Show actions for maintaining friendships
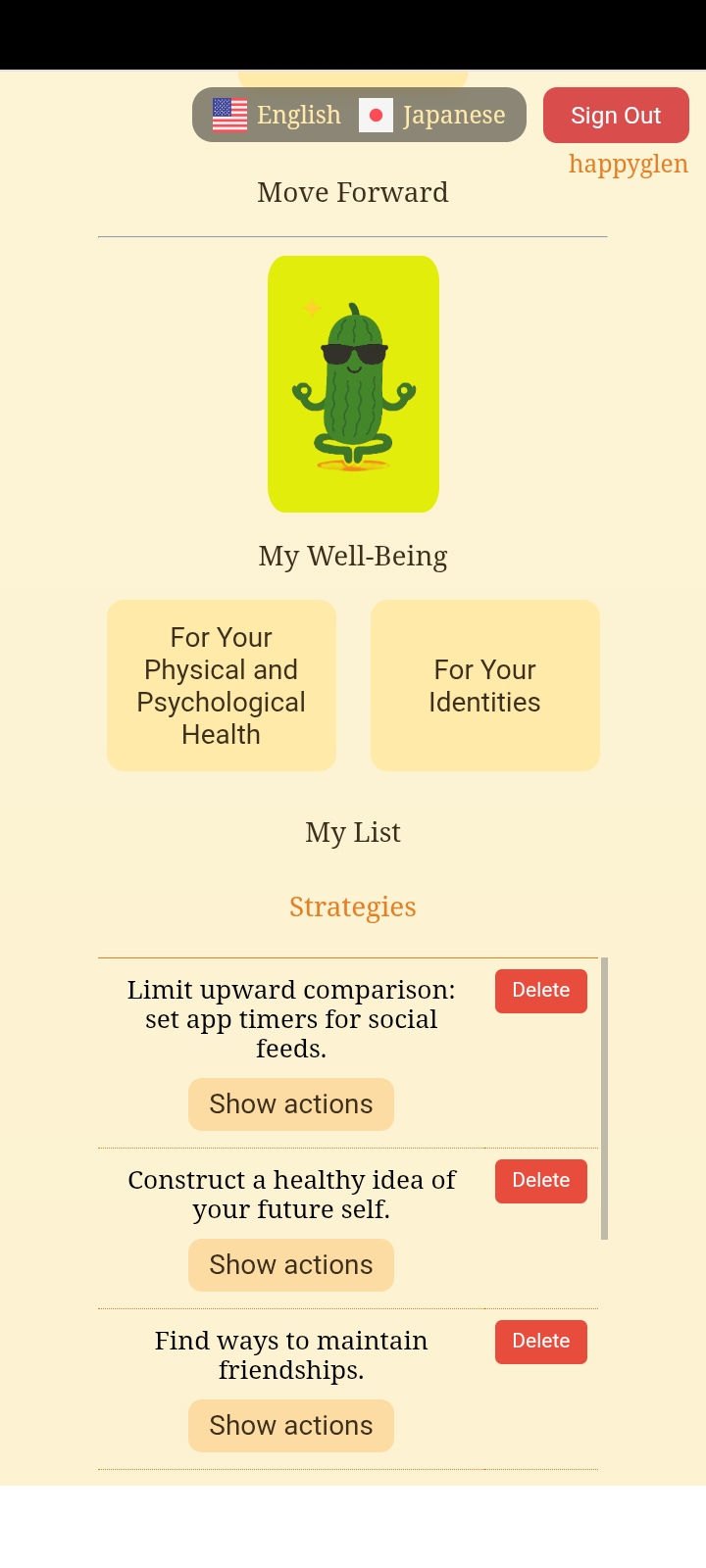Viewport: 706px width, 1568px height. (x=291, y=1426)
